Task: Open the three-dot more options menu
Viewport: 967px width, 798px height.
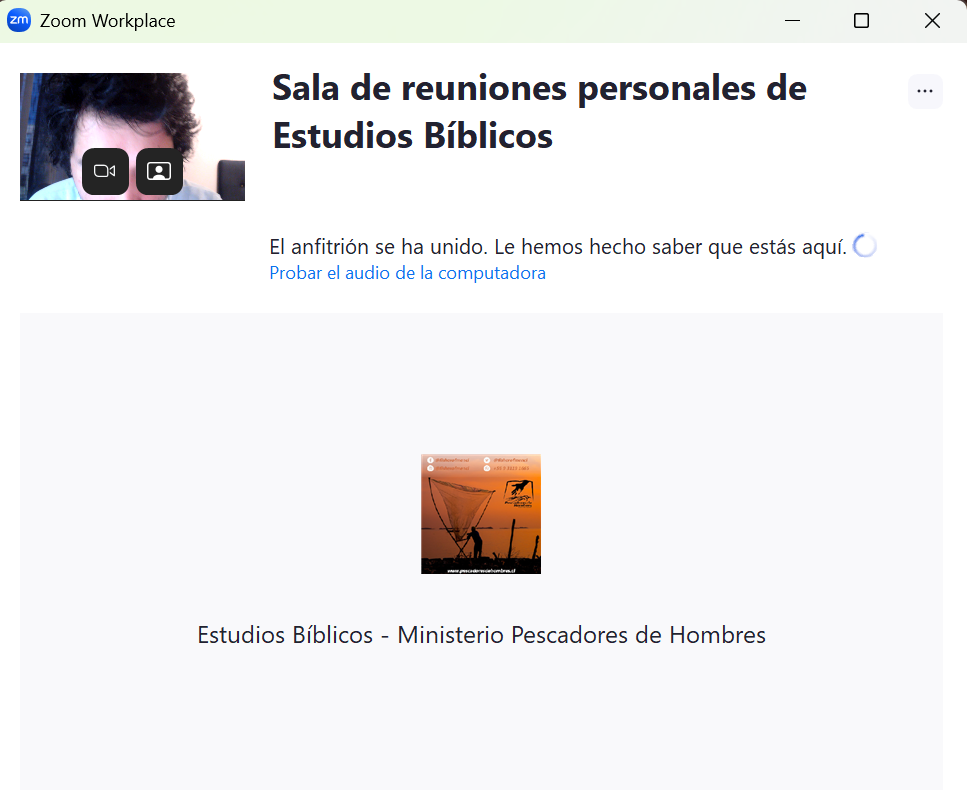Action: coord(925,91)
